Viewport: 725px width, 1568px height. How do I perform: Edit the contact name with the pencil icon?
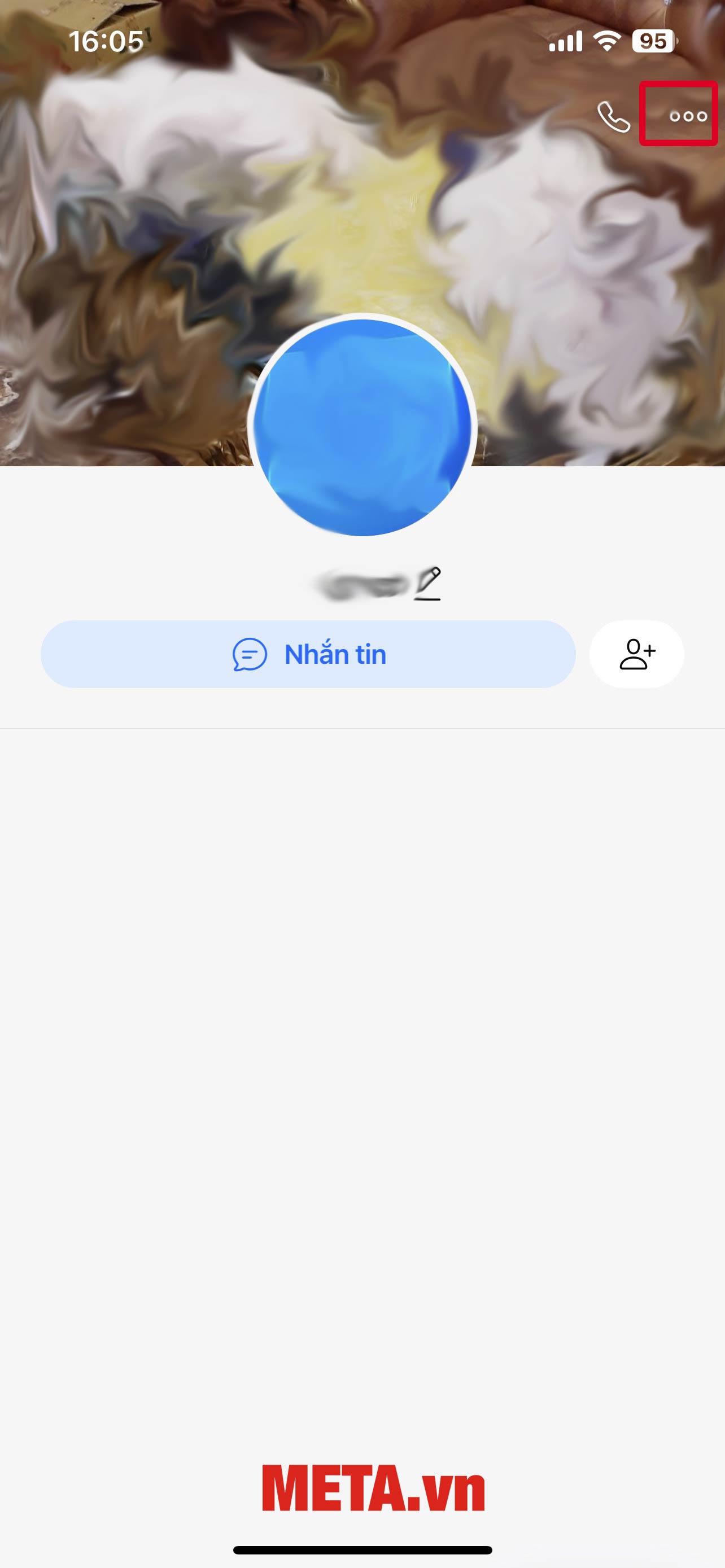click(x=428, y=584)
